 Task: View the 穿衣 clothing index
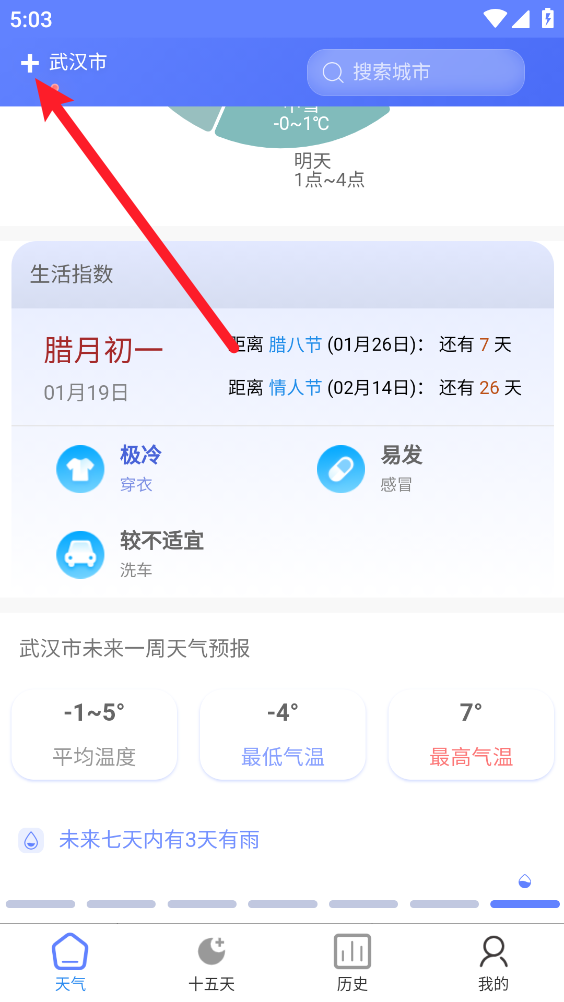(x=109, y=469)
